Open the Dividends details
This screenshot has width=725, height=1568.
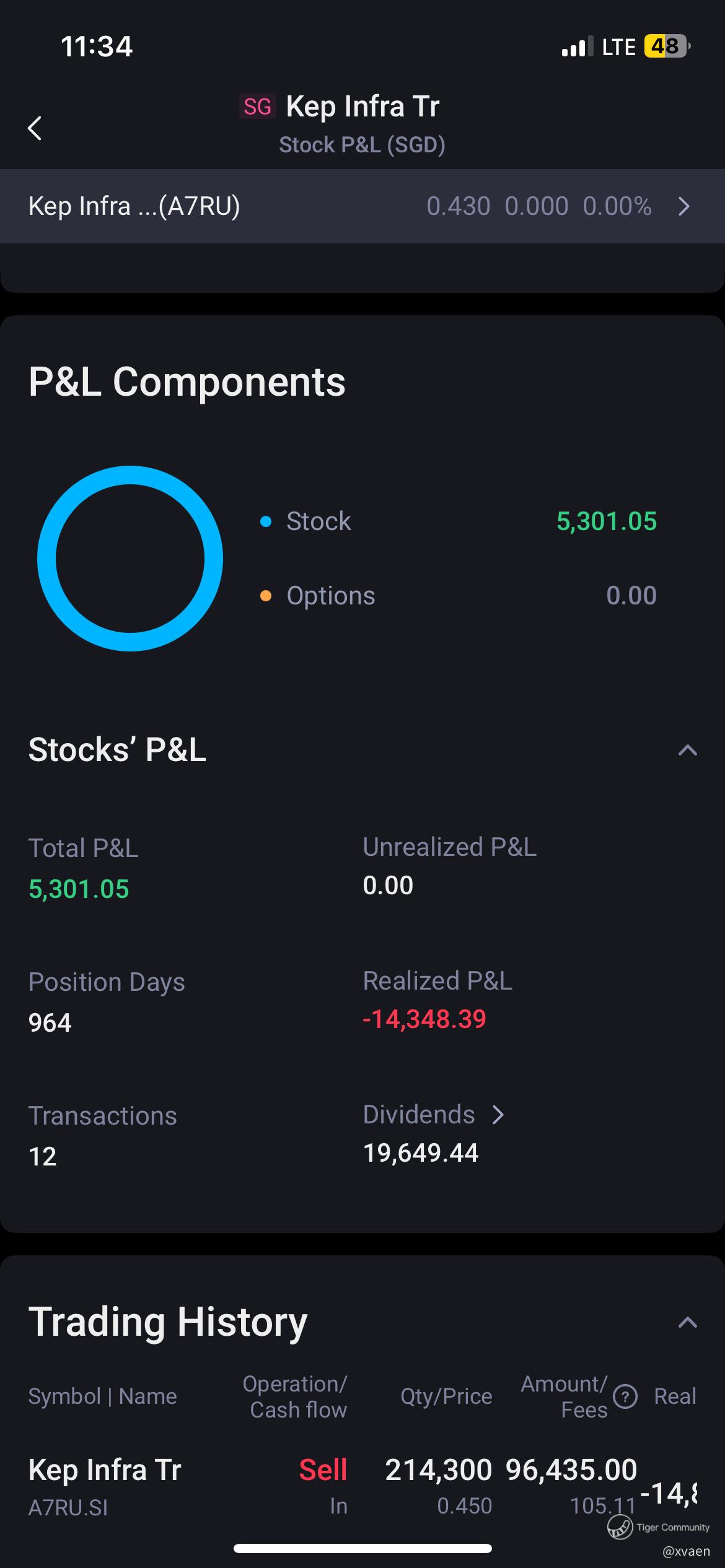tap(434, 1115)
